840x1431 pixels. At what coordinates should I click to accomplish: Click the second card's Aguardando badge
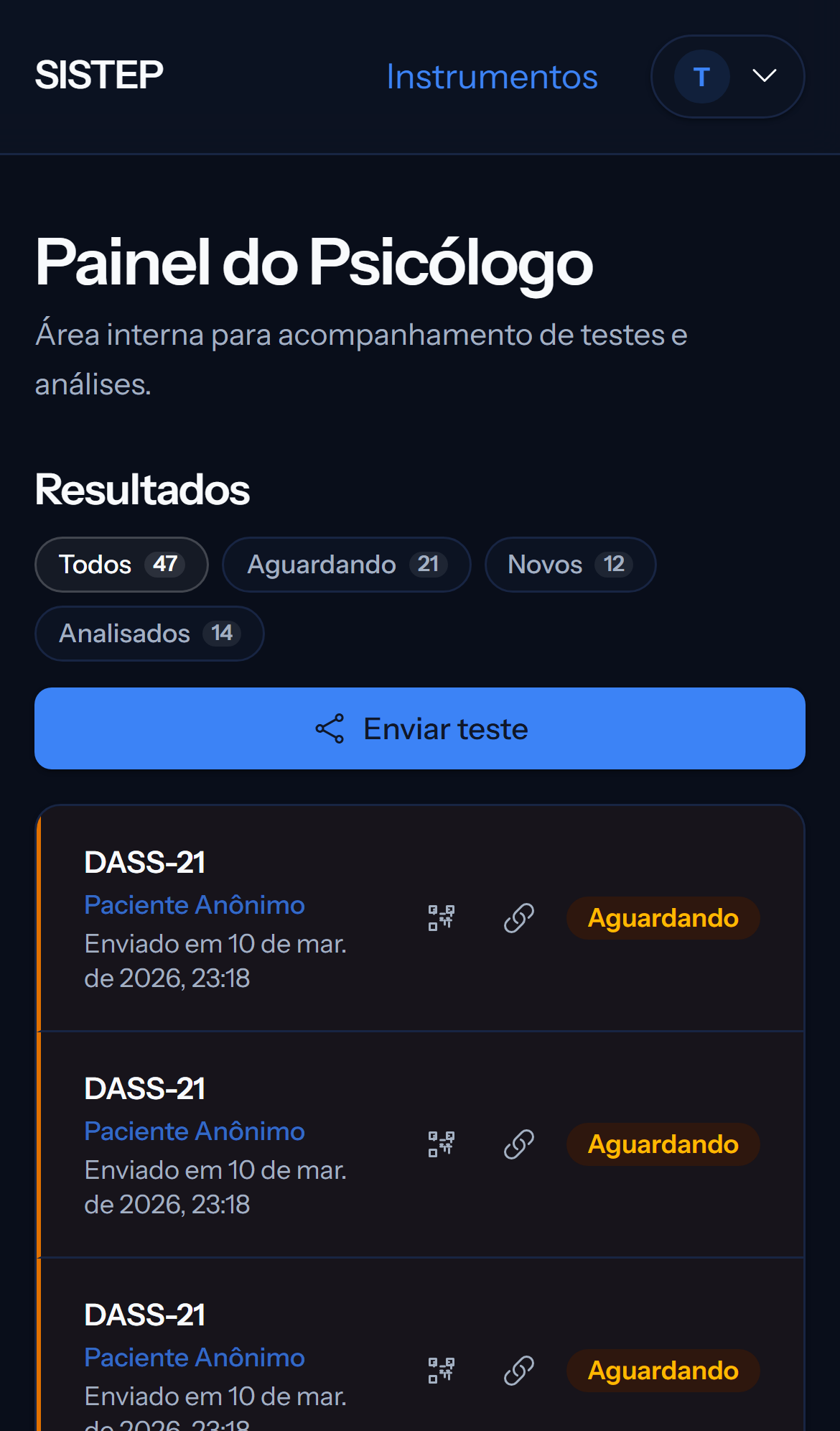tap(662, 1144)
